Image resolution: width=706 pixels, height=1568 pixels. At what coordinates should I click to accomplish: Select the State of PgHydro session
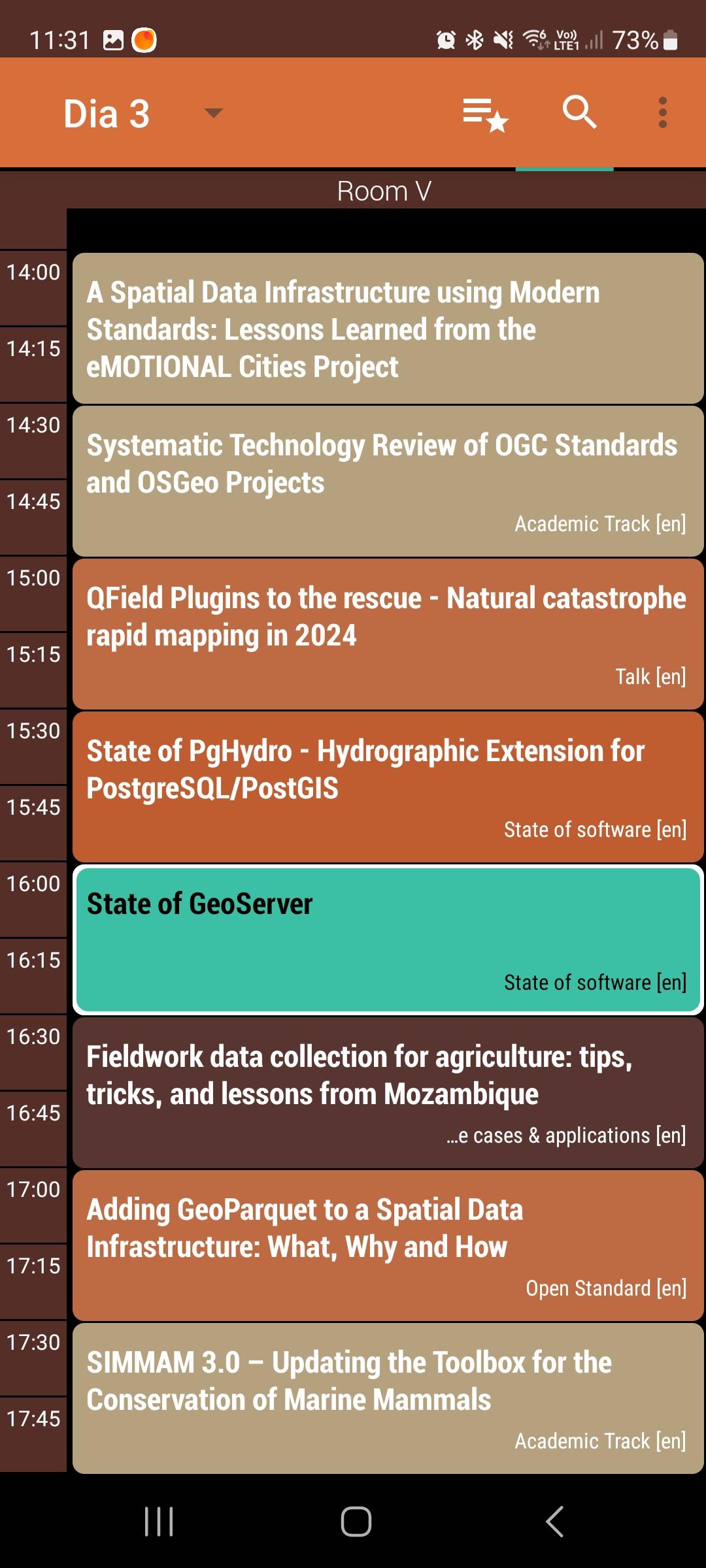coord(388,787)
